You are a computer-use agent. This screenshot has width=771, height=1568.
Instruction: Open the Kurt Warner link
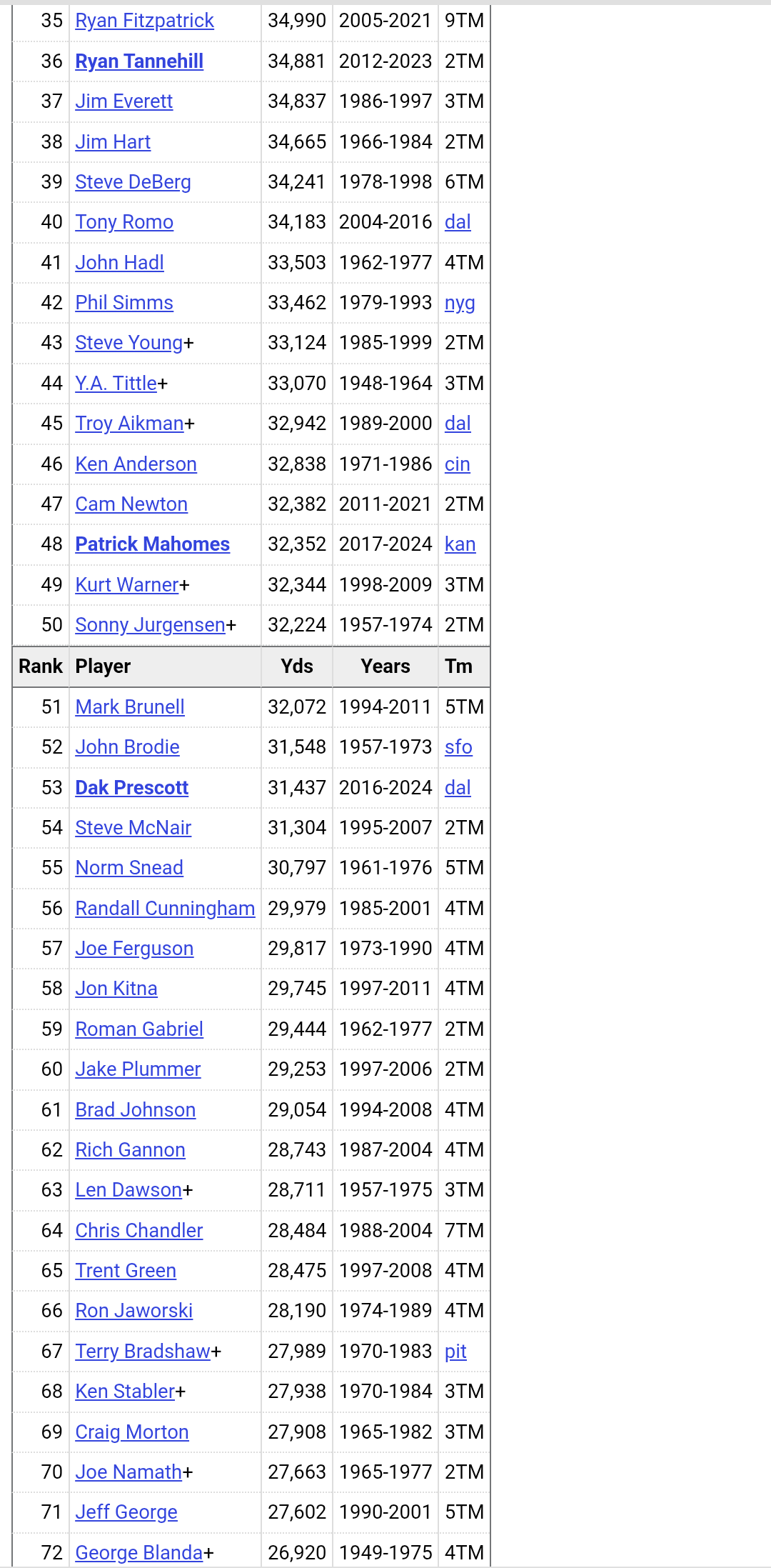coord(127,585)
